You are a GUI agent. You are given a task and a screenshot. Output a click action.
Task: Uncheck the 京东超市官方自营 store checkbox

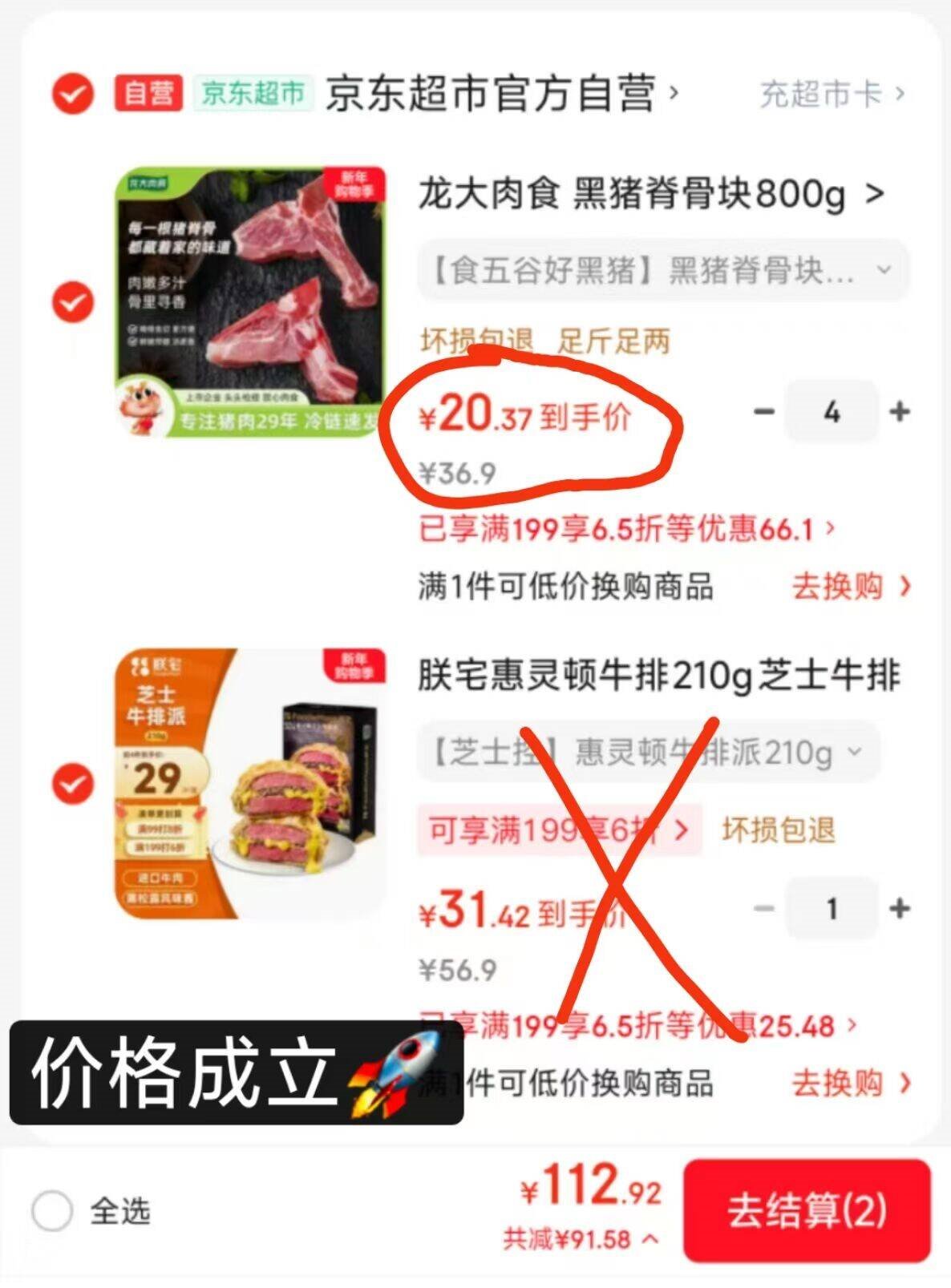coord(73,95)
